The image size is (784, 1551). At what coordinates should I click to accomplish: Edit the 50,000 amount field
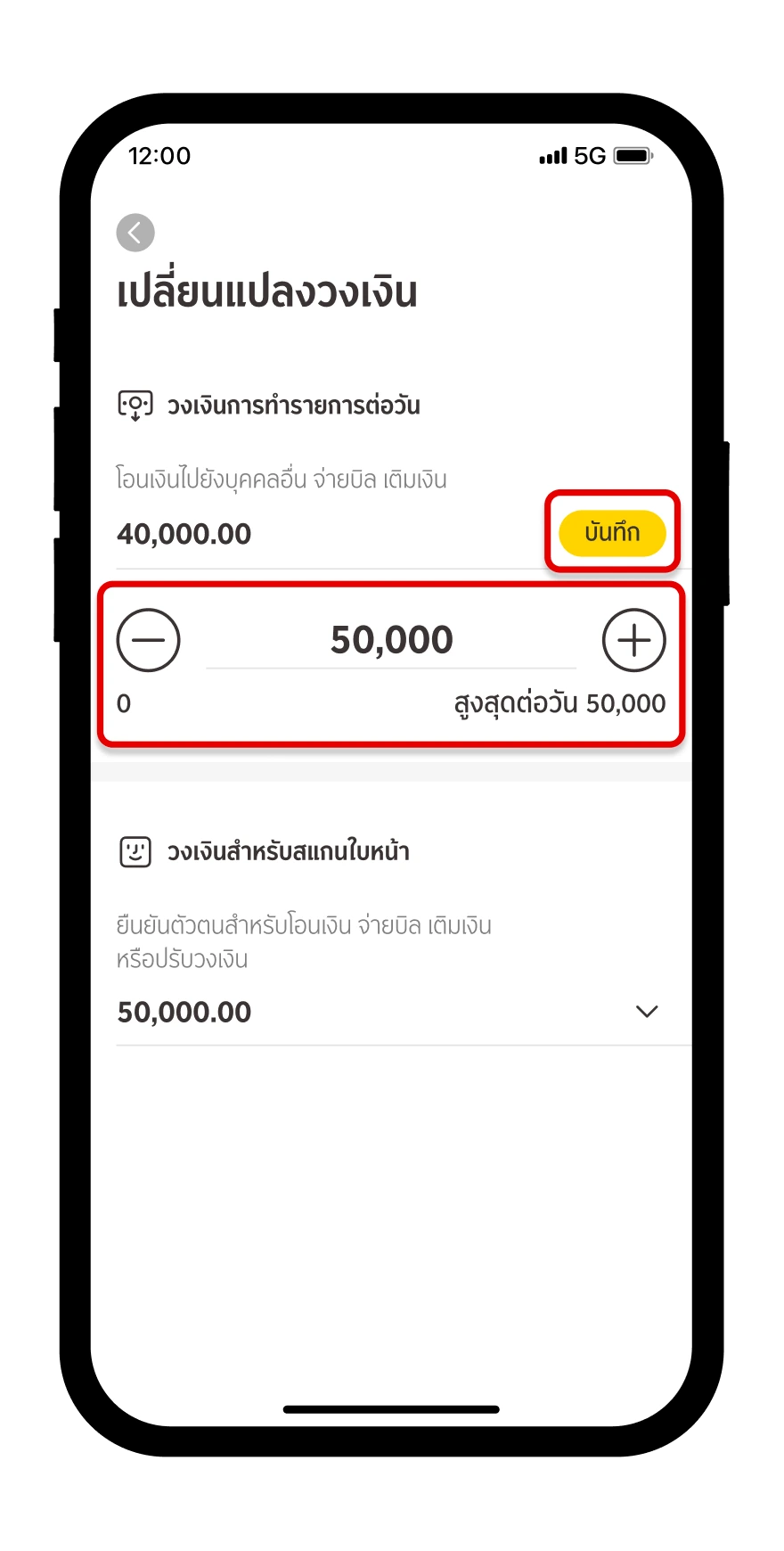pyautogui.click(x=391, y=640)
